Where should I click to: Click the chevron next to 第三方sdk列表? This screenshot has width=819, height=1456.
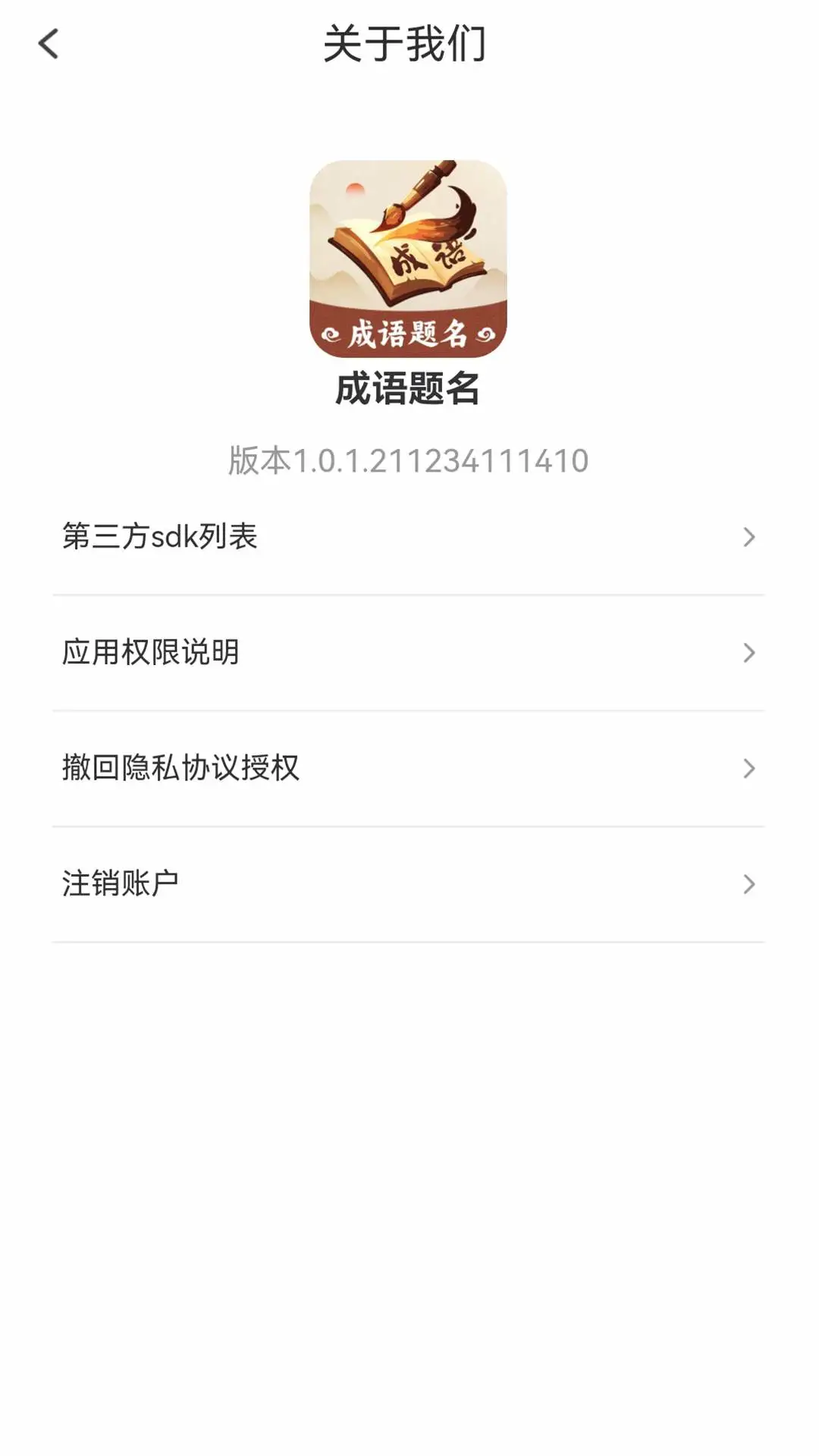point(749,537)
